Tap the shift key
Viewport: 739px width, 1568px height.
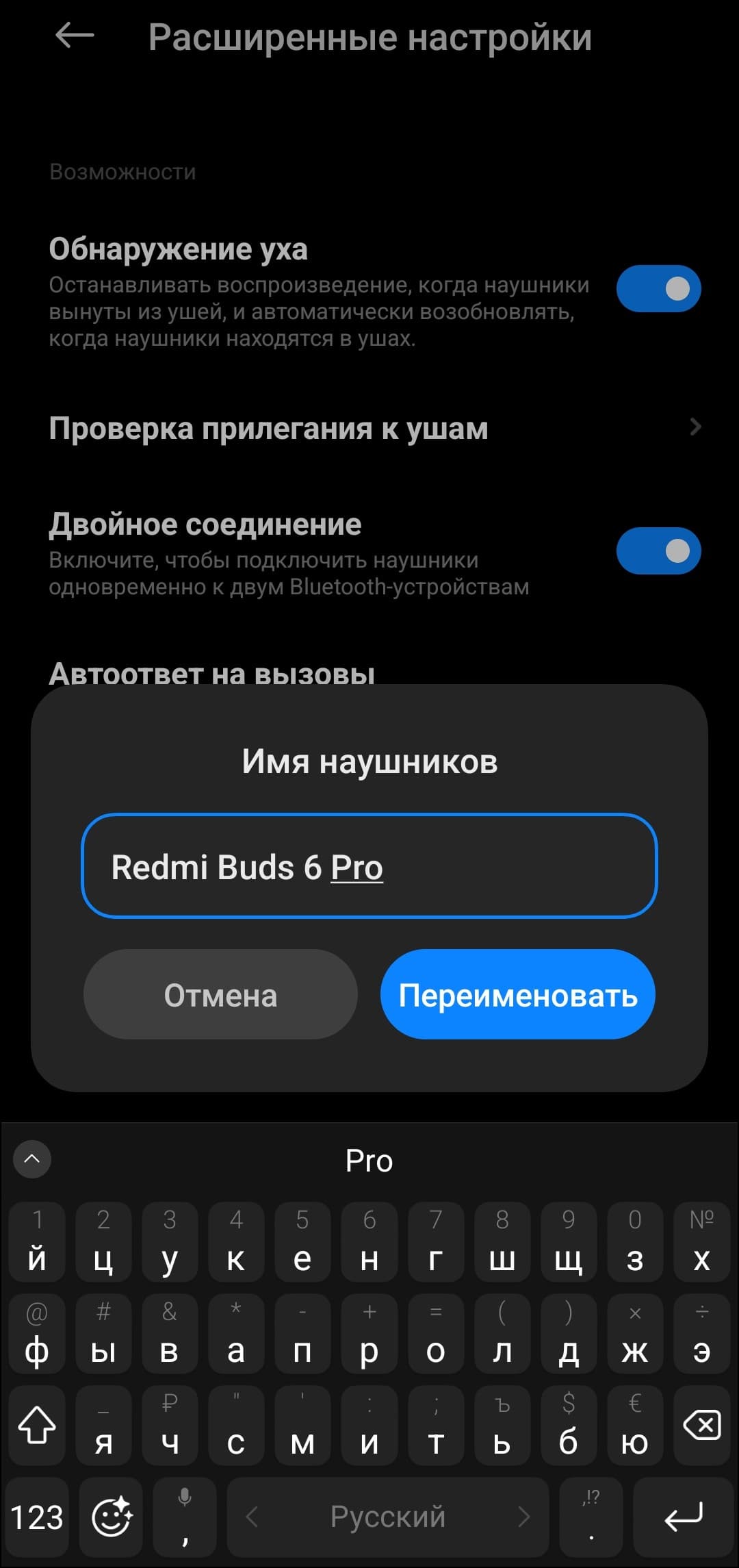[37, 1426]
